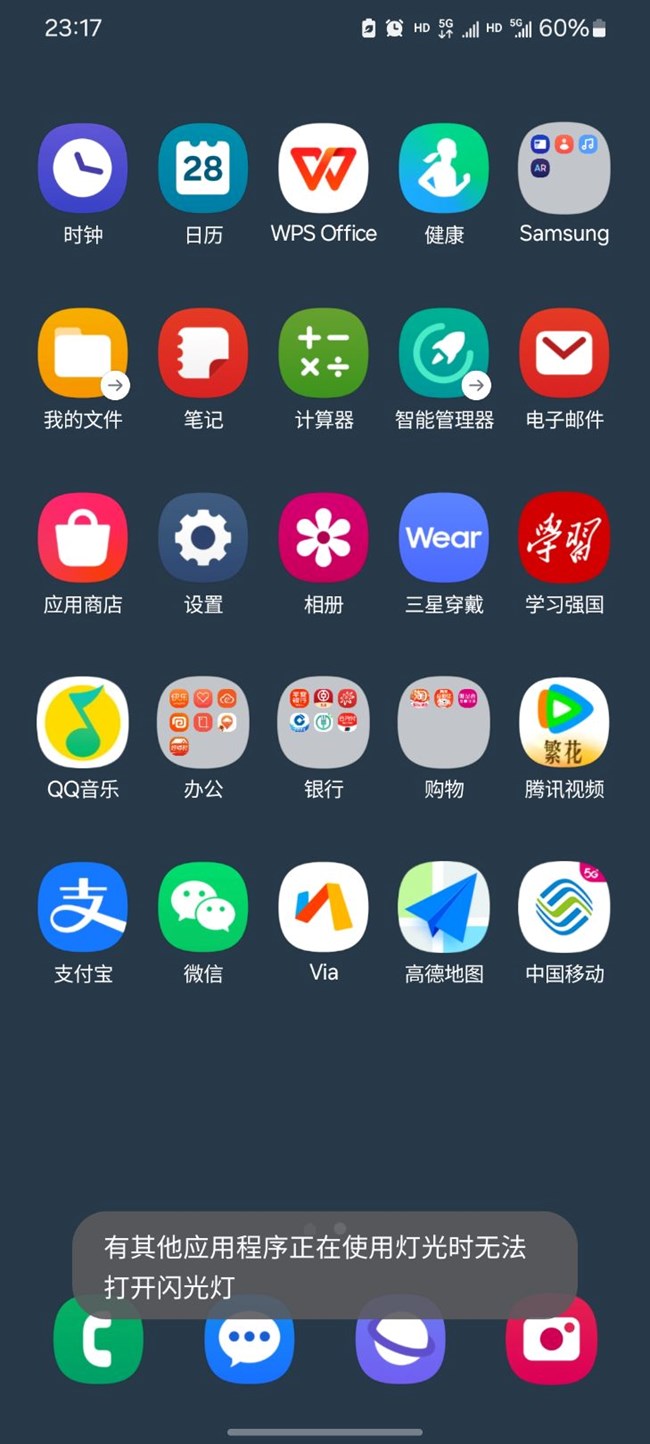Screen dimensions: 650x1444
Task: Open the Samsung folder
Action: (564, 168)
